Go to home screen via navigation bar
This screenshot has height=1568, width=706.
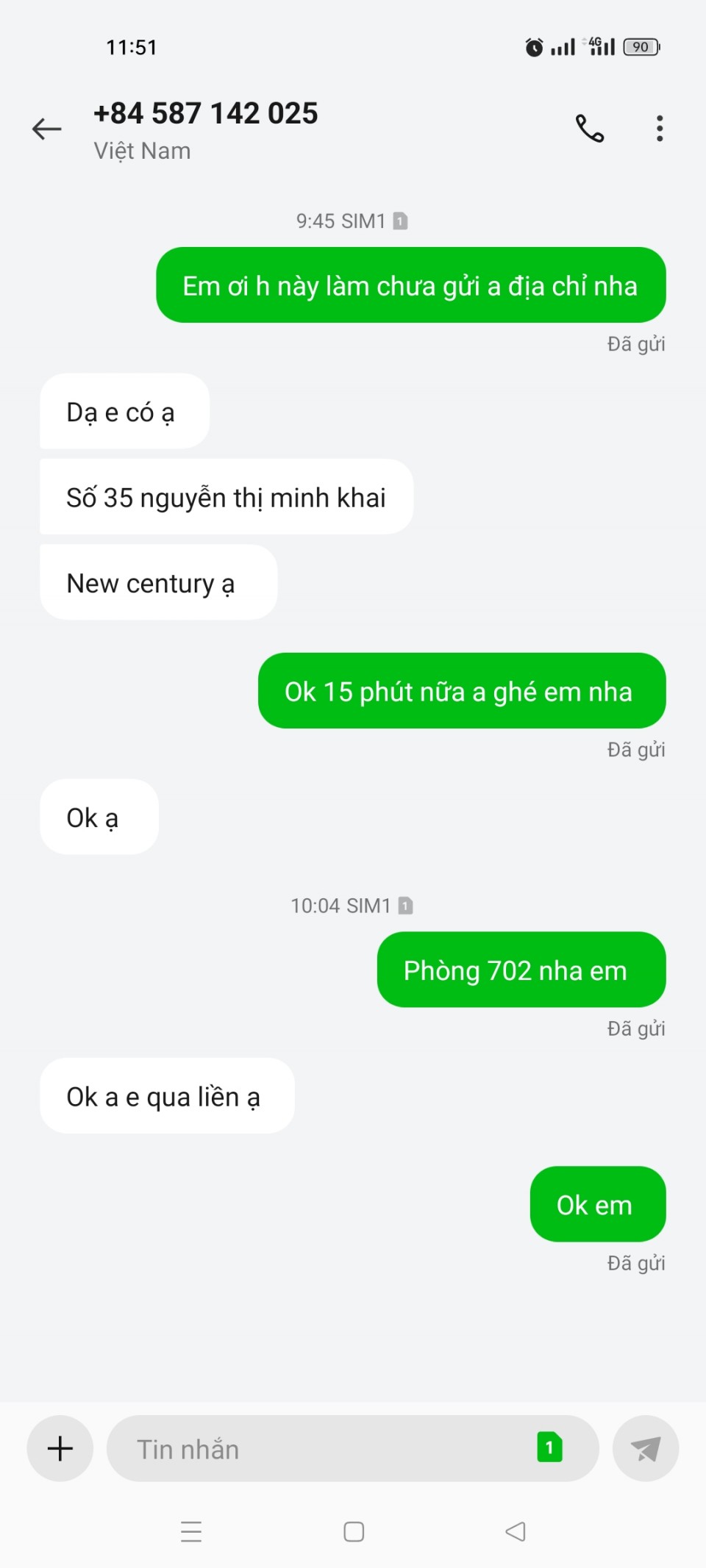click(354, 1531)
